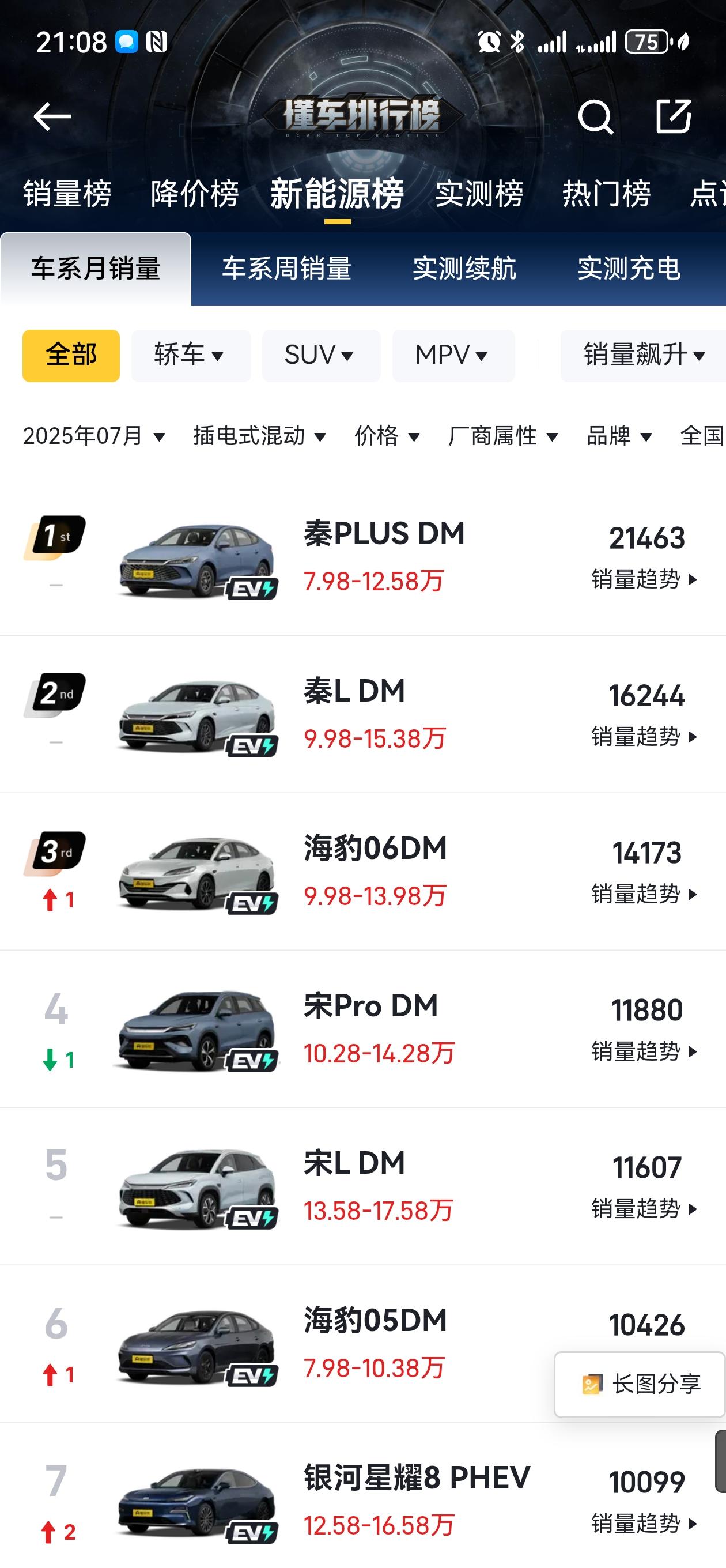Image resolution: width=726 pixels, height=1568 pixels.
Task: Go back using the top arrow
Action: tap(52, 116)
